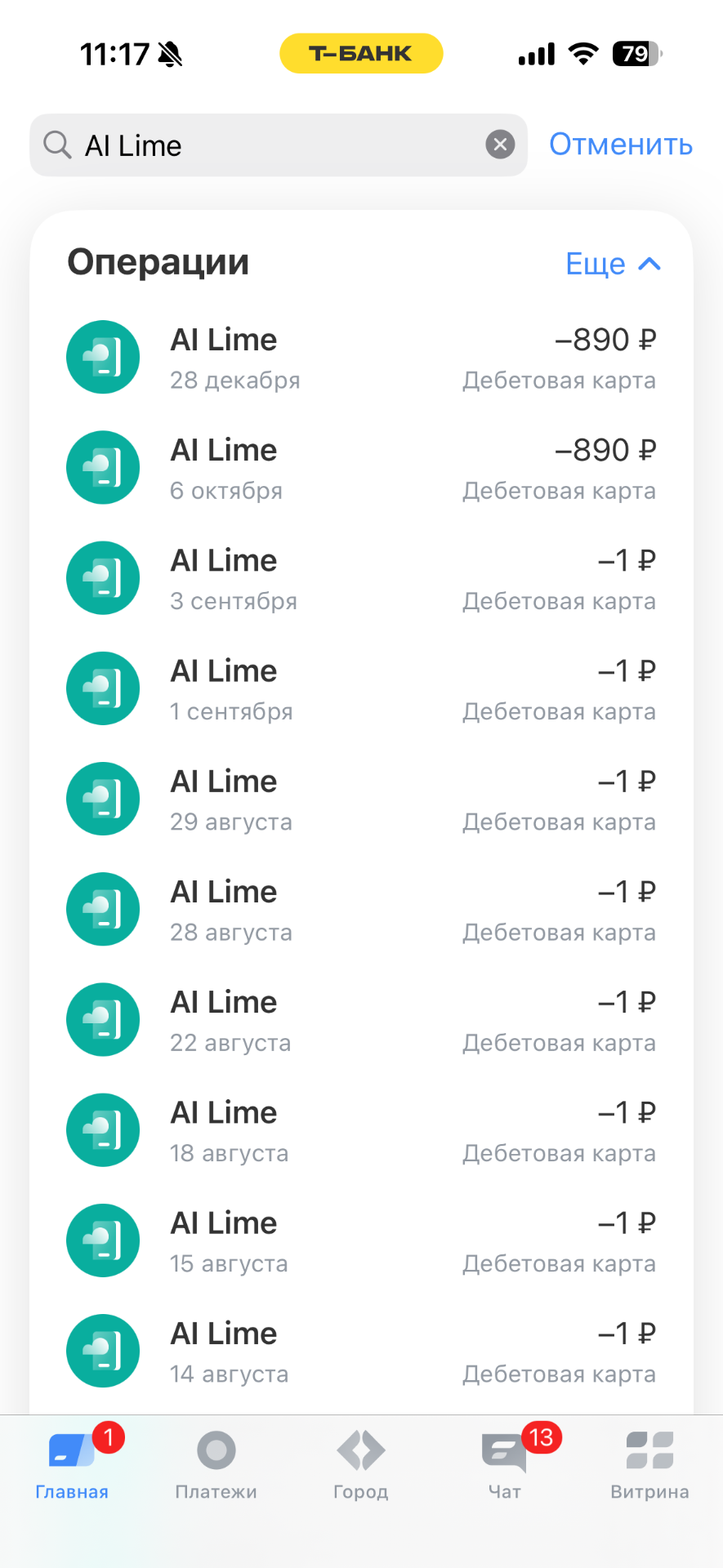
Task: Clear the AI Lime search text
Action: [x=500, y=145]
